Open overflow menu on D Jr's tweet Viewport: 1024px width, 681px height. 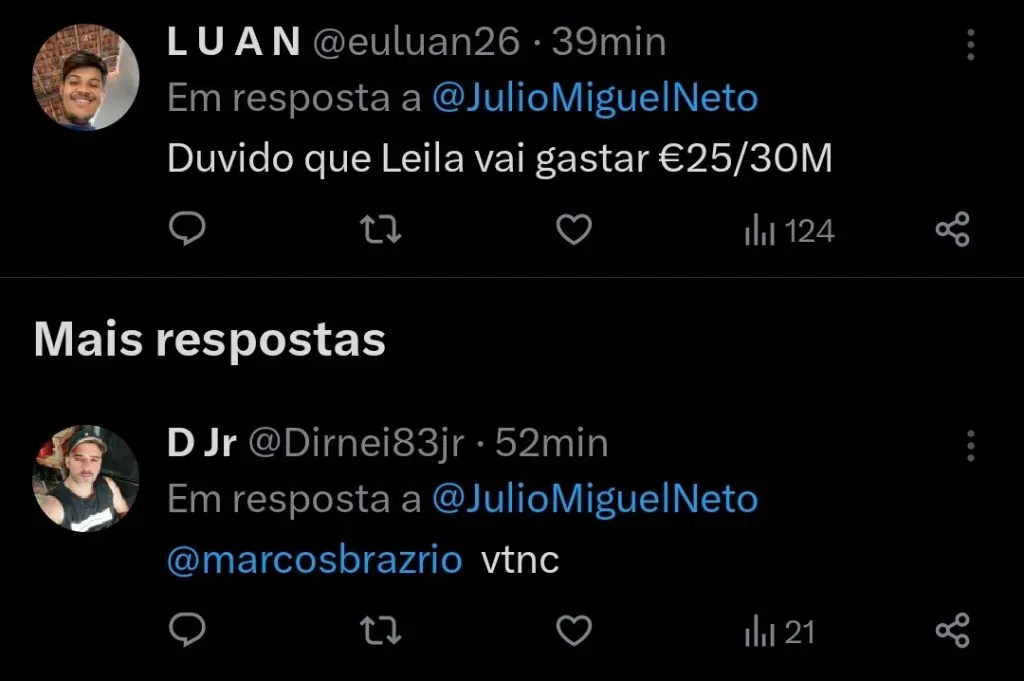(x=970, y=445)
